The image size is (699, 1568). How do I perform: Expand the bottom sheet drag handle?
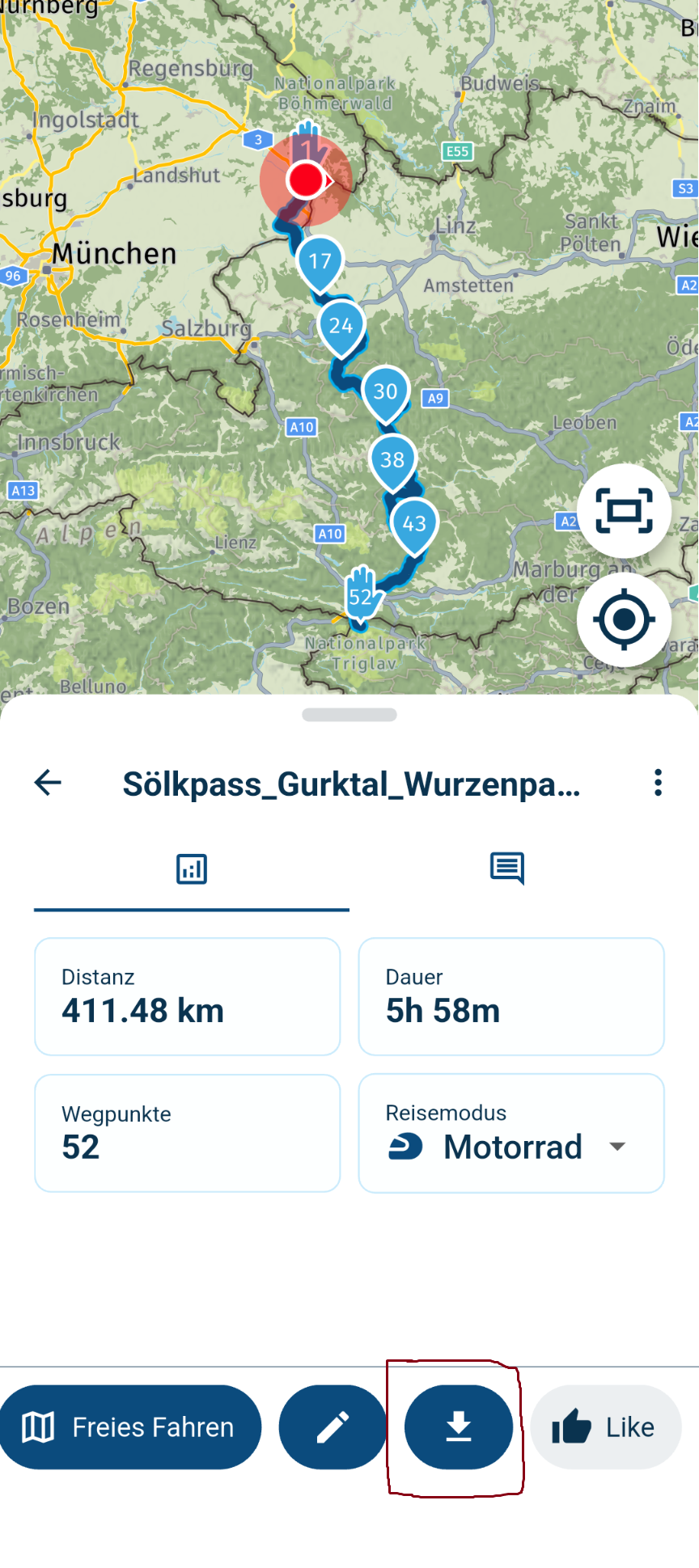tap(349, 715)
